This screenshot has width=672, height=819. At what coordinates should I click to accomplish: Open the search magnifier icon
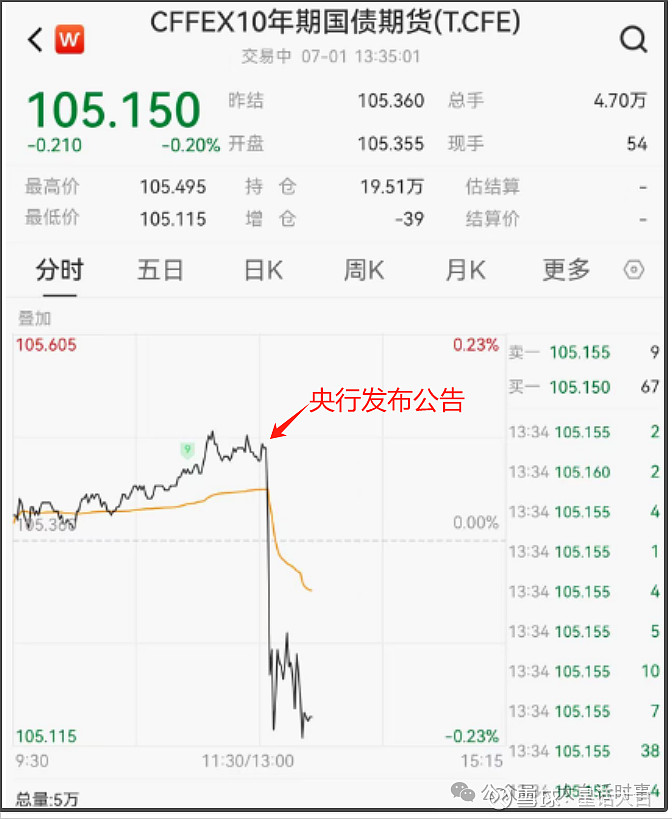pos(634,39)
